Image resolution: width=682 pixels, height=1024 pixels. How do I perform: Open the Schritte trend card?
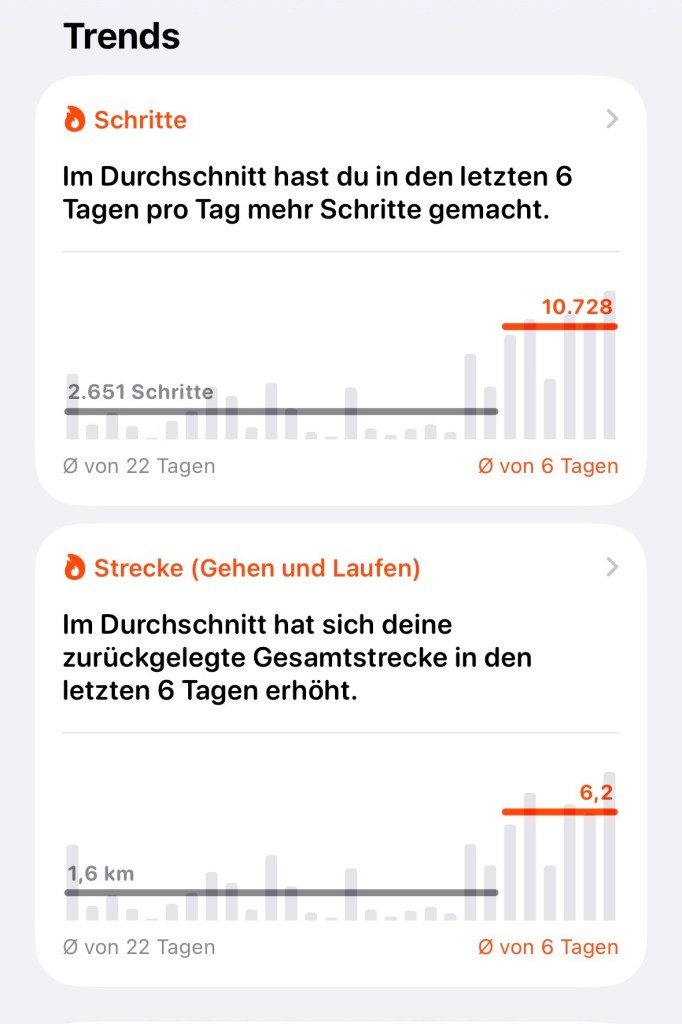(x=340, y=121)
